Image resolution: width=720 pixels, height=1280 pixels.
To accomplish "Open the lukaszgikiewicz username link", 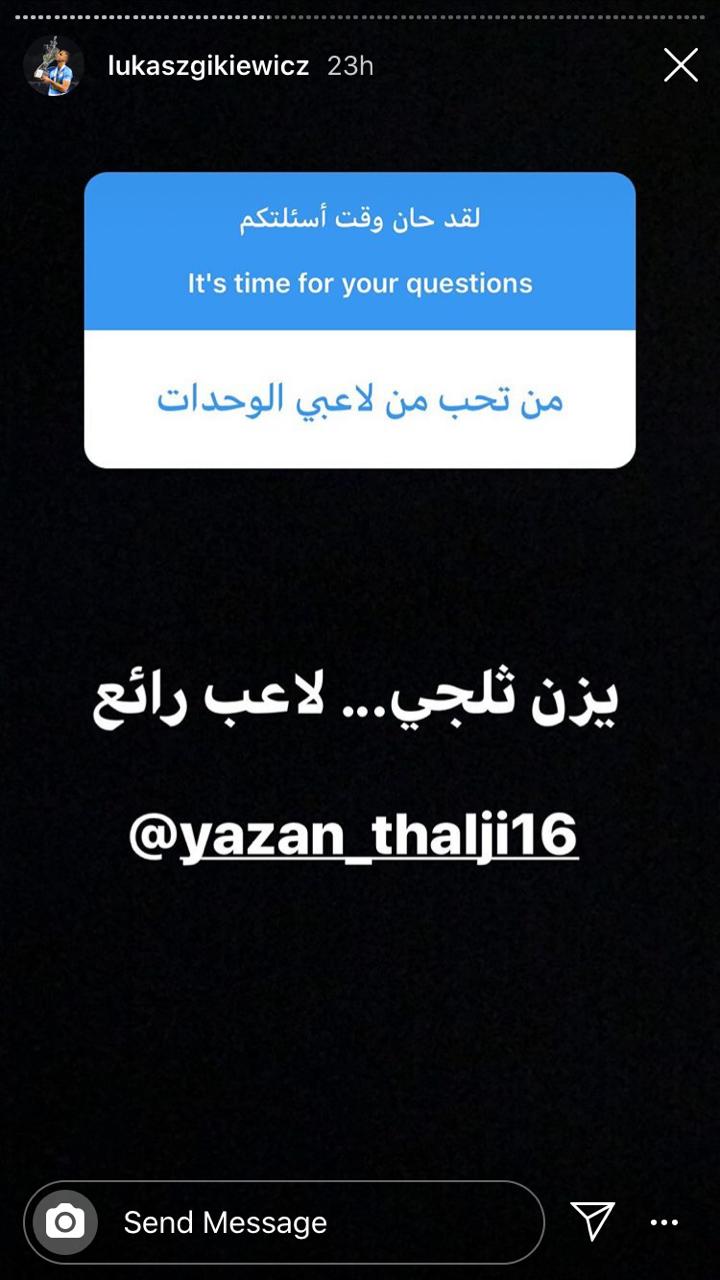I will pyautogui.click(x=208, y=66).
